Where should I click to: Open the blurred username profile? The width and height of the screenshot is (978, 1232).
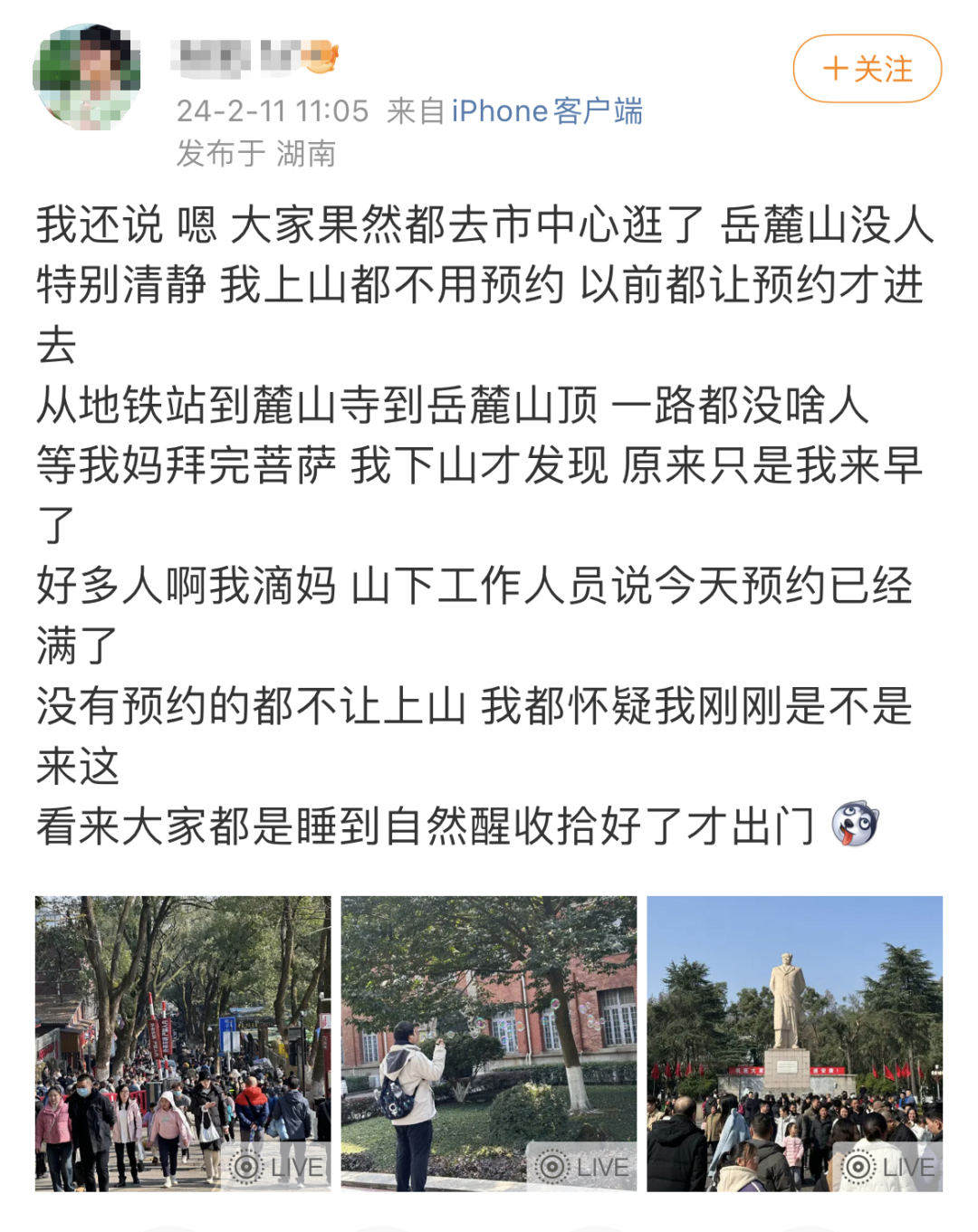(x=254, y=58)
